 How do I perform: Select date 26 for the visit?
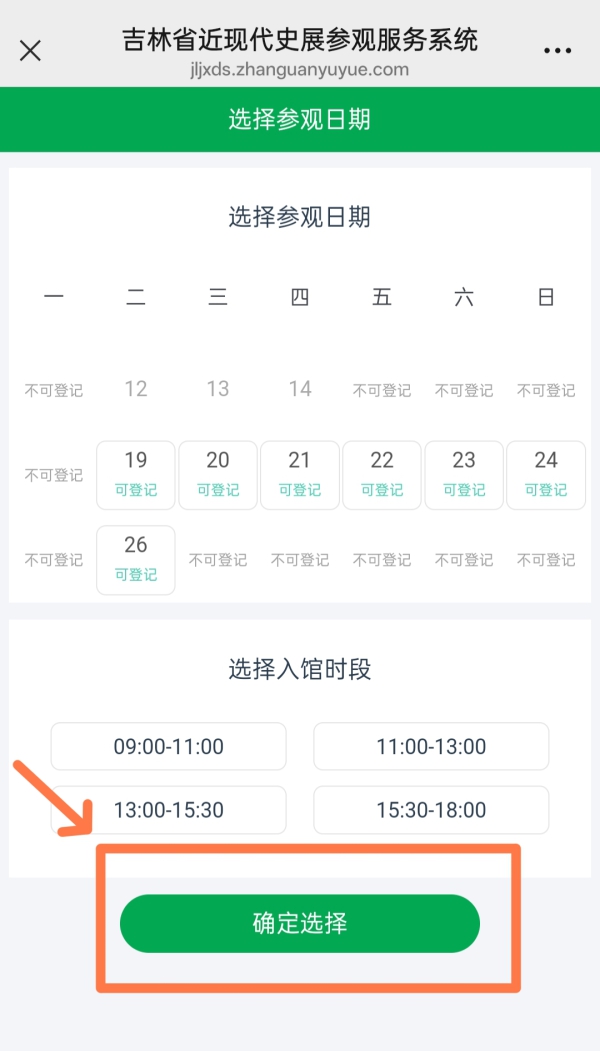coord(136,559)
